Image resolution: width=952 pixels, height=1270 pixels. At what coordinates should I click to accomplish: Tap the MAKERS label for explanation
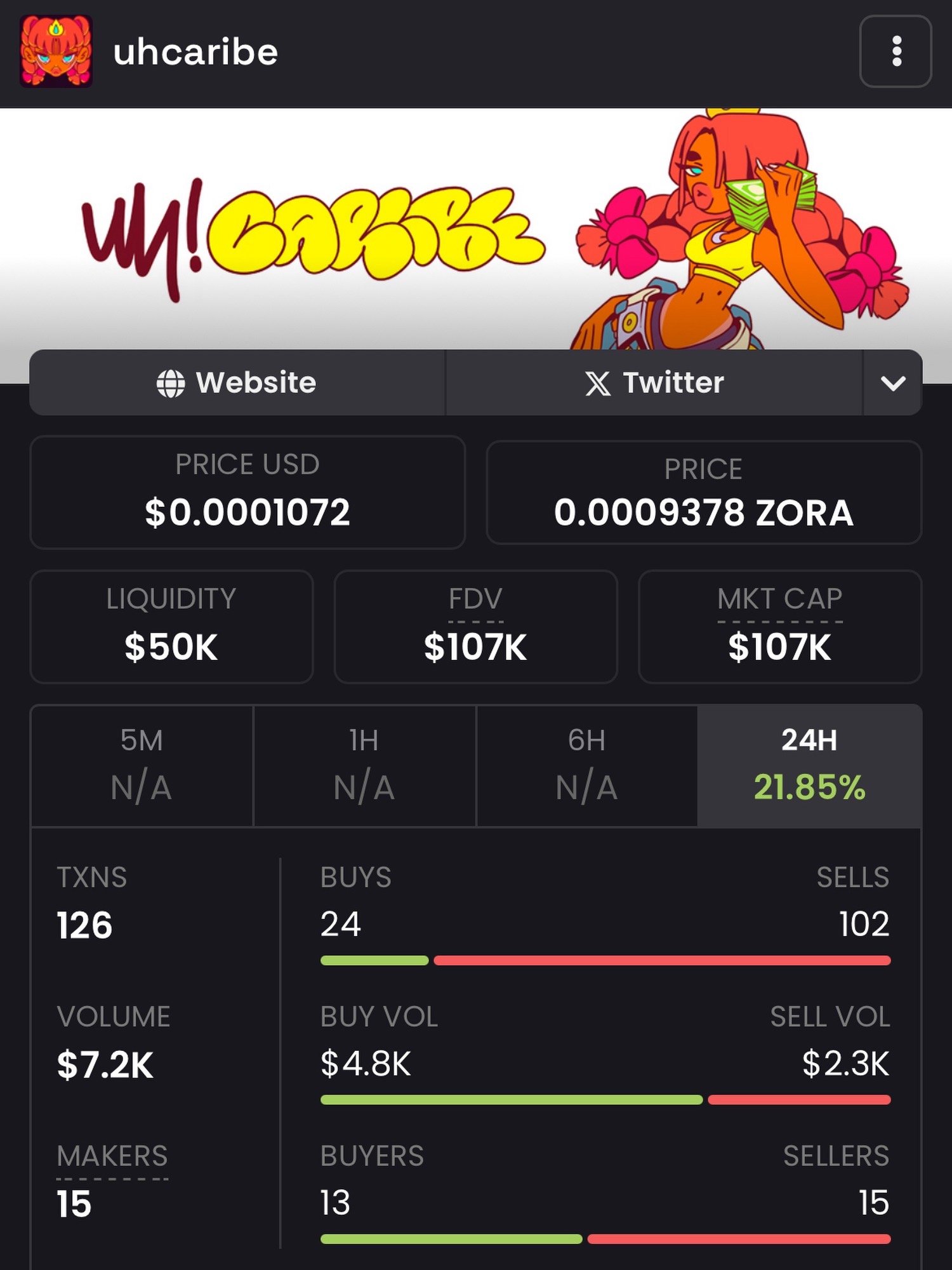coord(112,1156)
